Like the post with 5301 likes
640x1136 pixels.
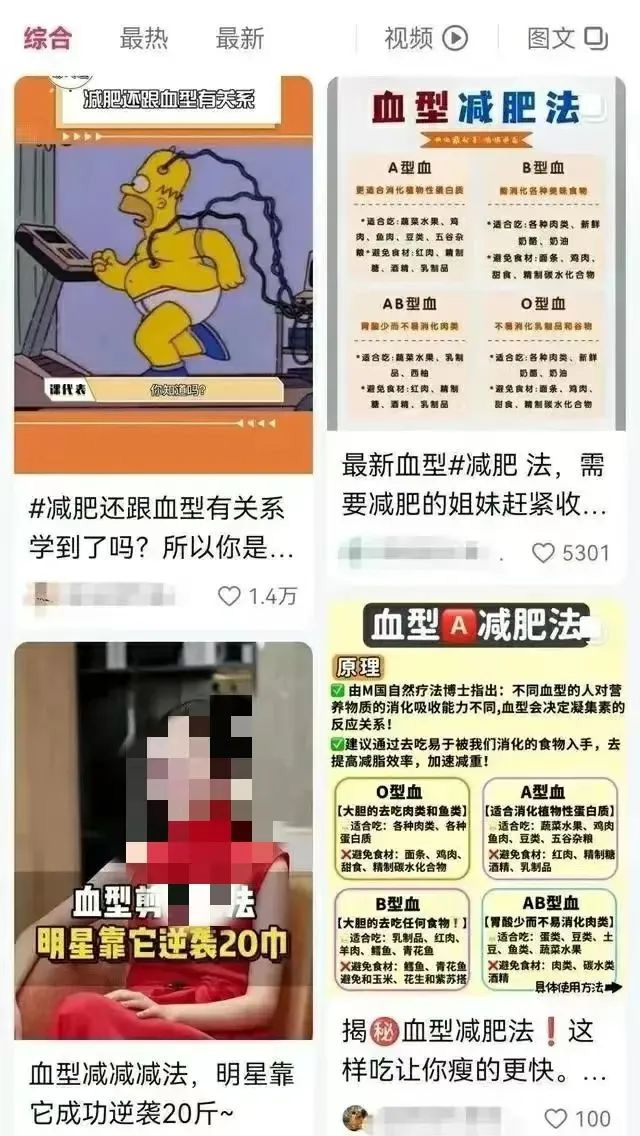[x=544, y=552]
